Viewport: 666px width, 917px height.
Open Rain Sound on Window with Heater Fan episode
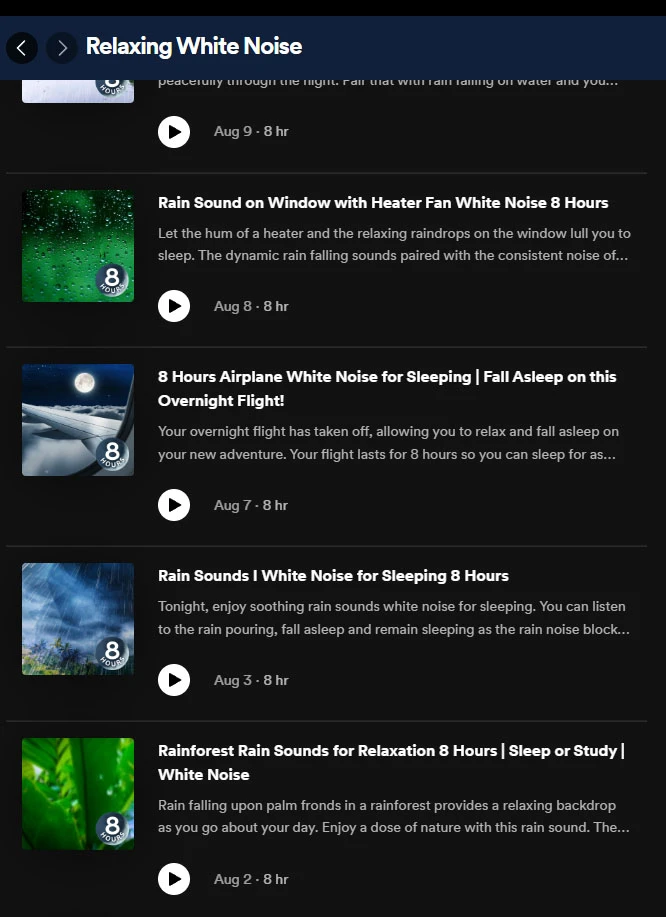pyautogui.click(x=383, y=203)
